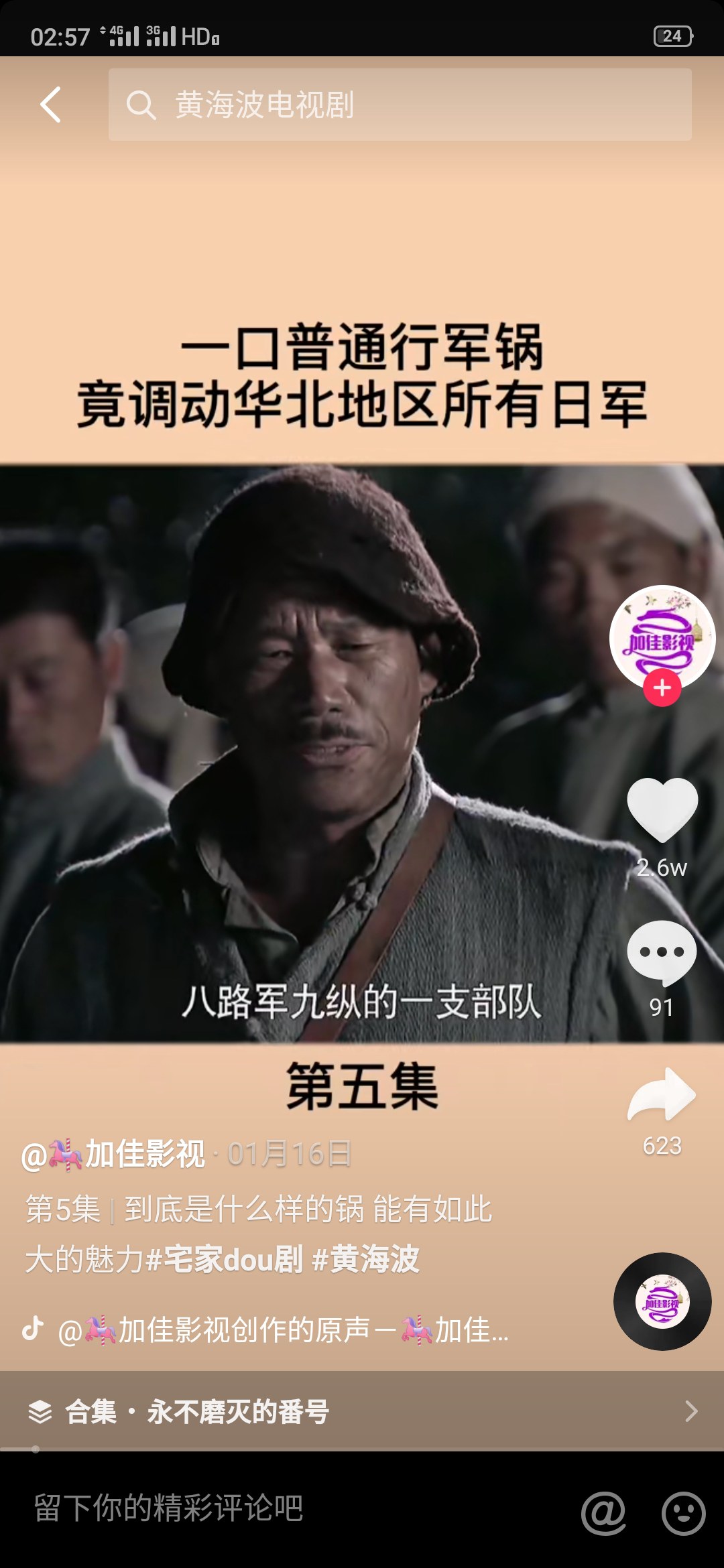Screen dimensions: 724x1568
Task: Mention someone with the @ icon
Action: click(603, 1512)
